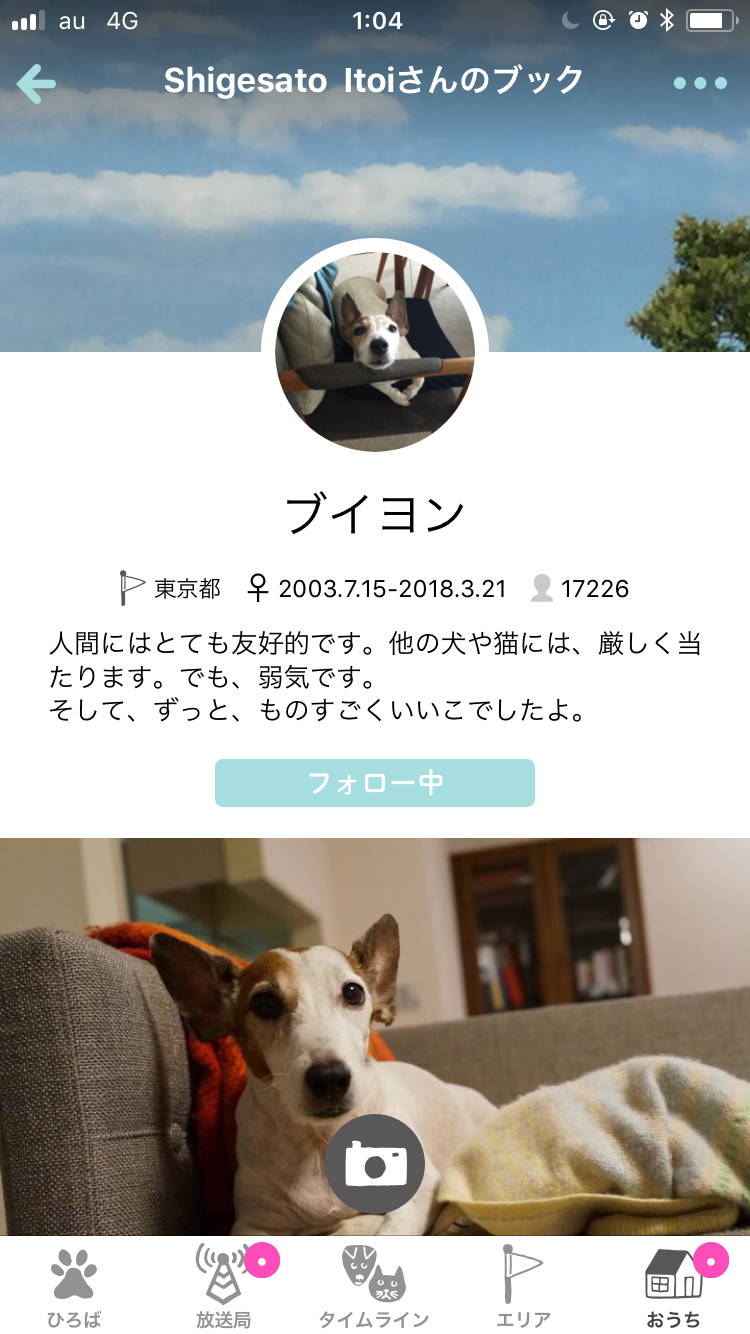Image resolution: width=750 pixels, height=1334 pixels.
Task: Select the エリア tab
Action: pos(523,1286)
